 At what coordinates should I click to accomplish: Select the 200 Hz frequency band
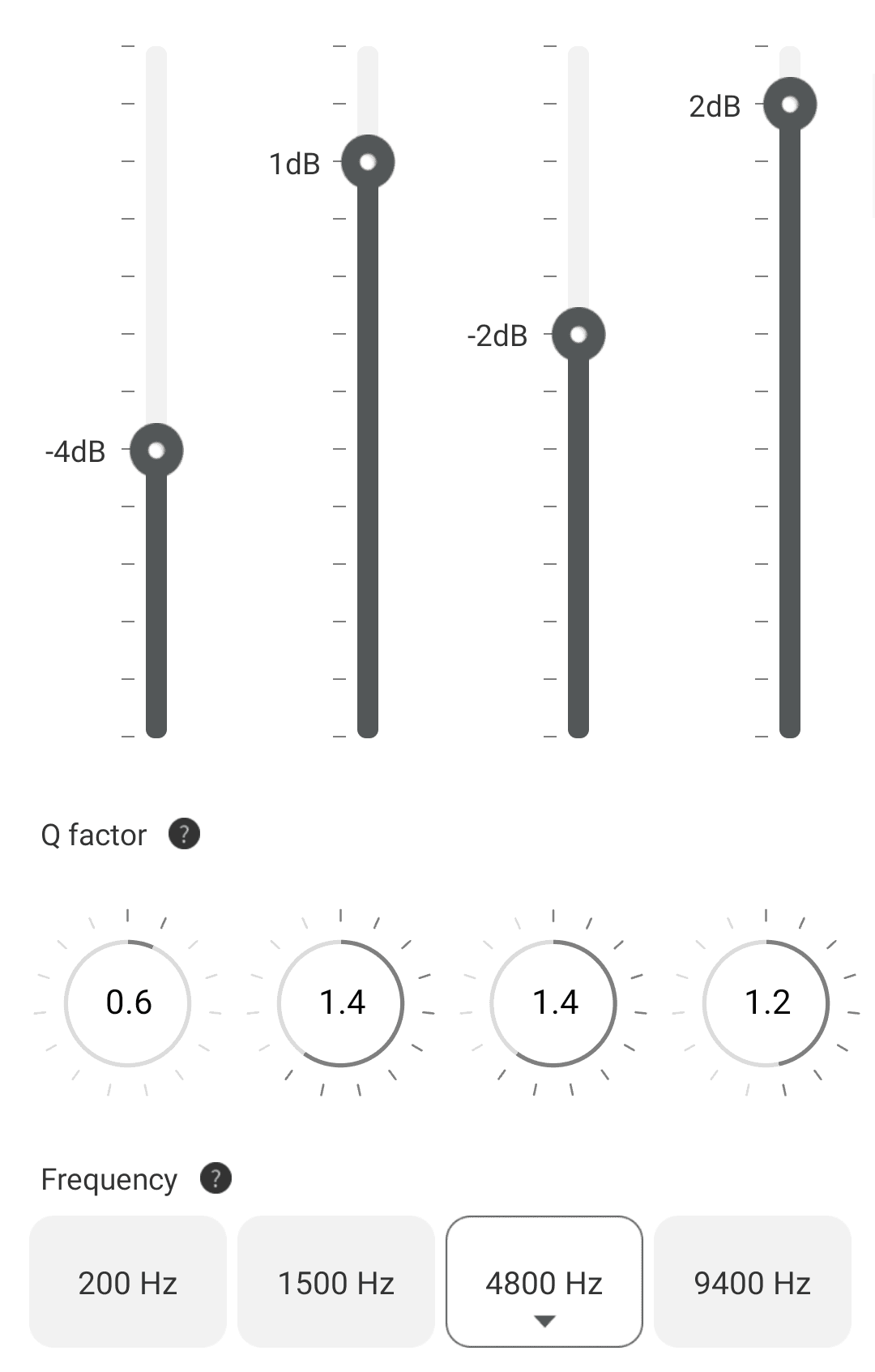[x=128, y=1282]
